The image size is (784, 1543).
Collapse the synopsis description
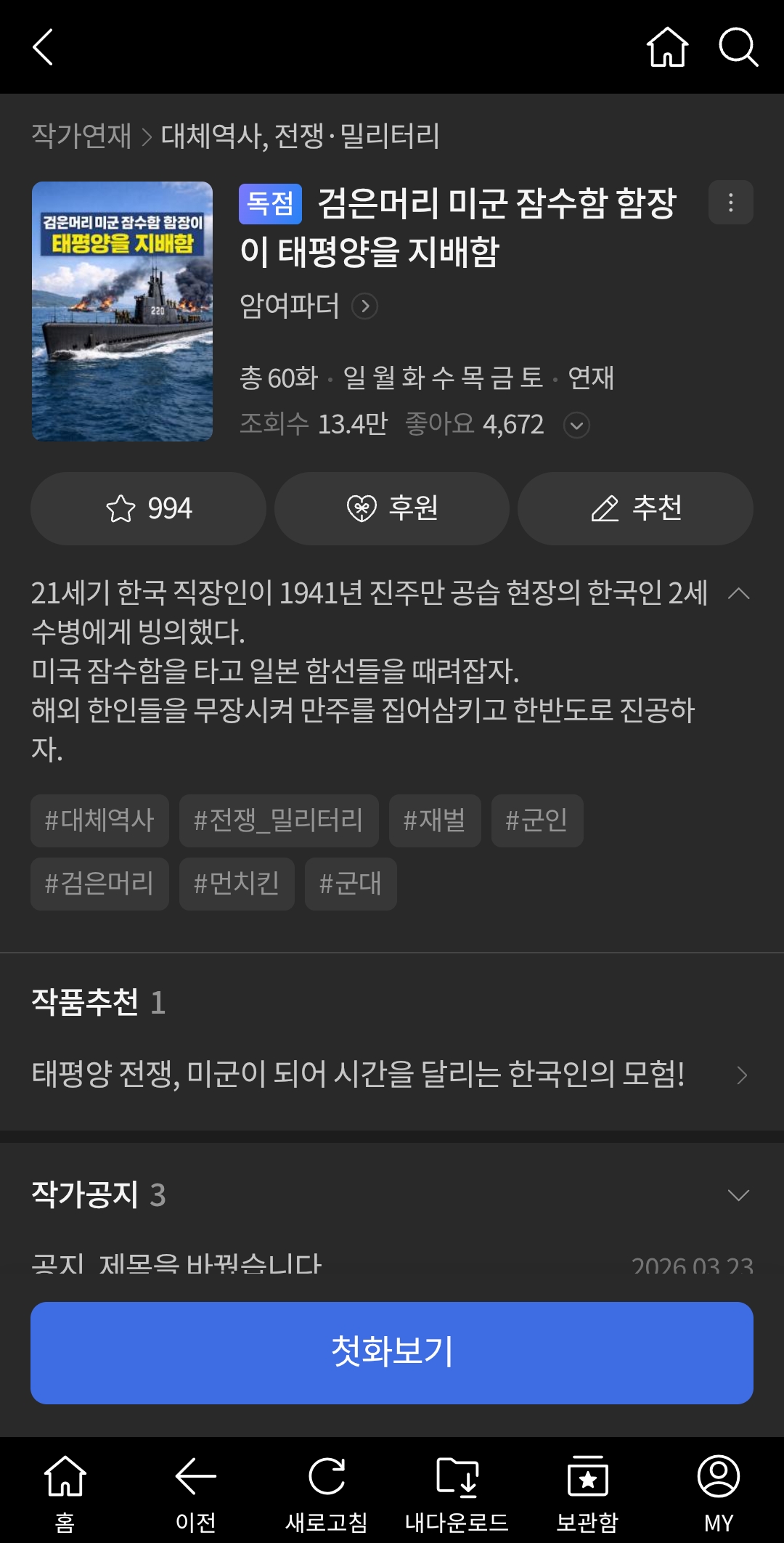(x=738, y=593)
